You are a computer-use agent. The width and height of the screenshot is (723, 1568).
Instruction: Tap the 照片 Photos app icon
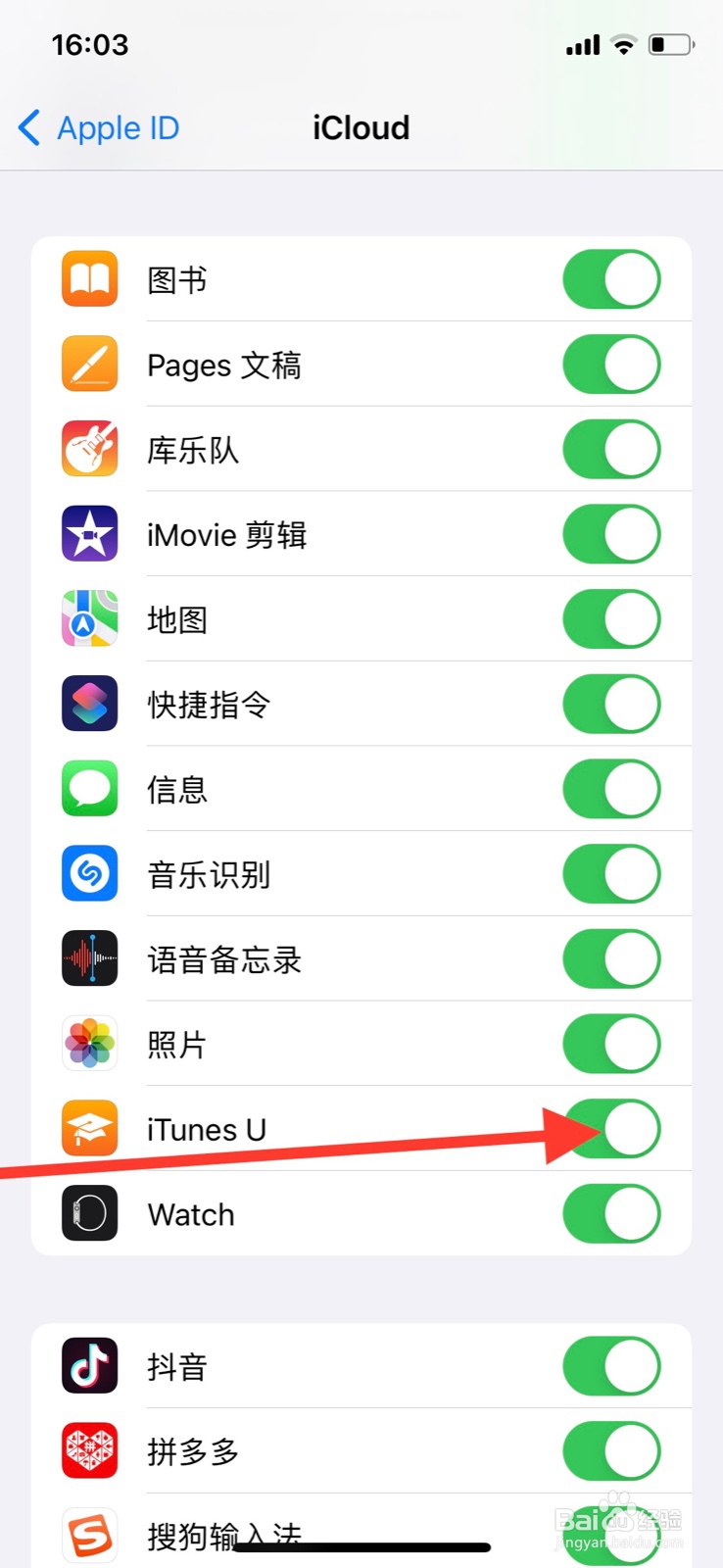tap(89, 1044)
